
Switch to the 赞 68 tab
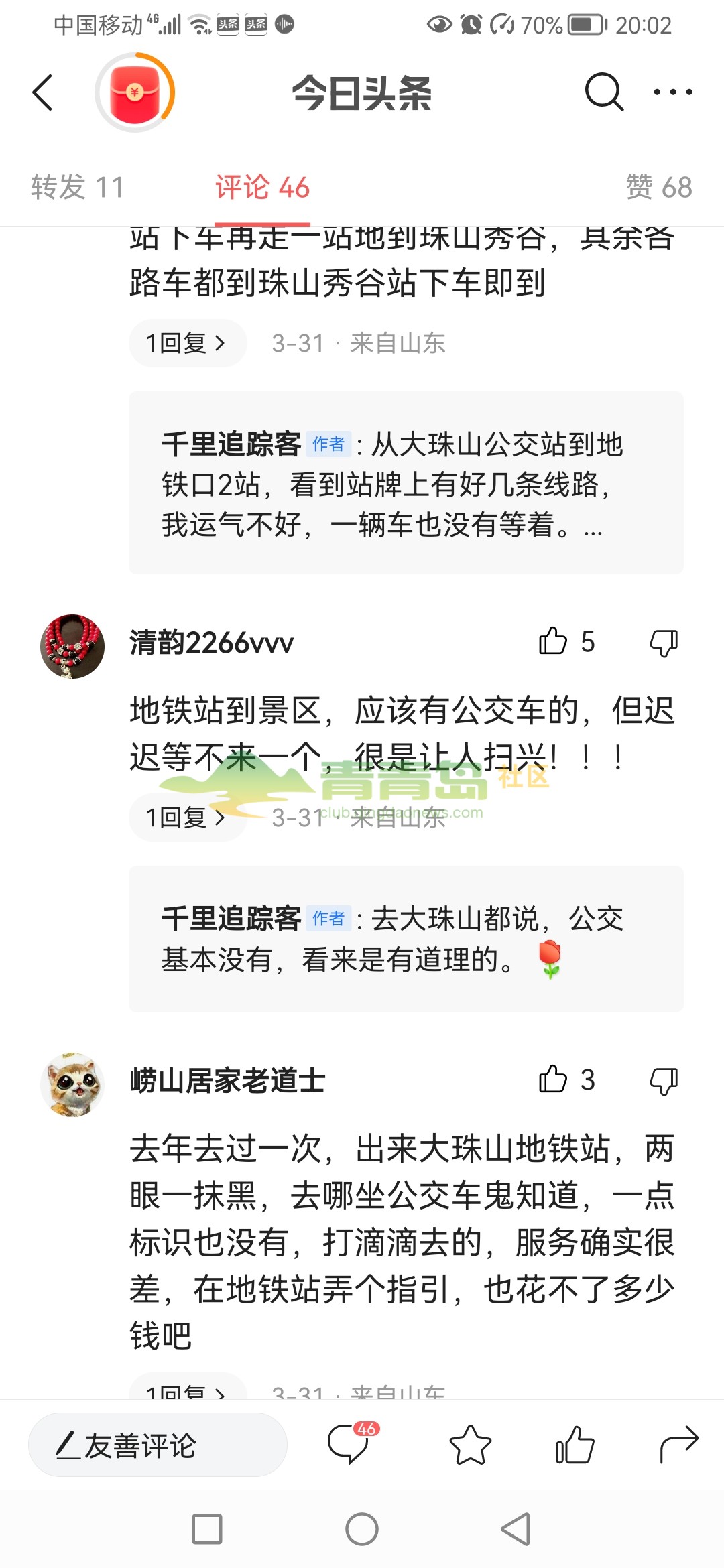click(658, 187)
